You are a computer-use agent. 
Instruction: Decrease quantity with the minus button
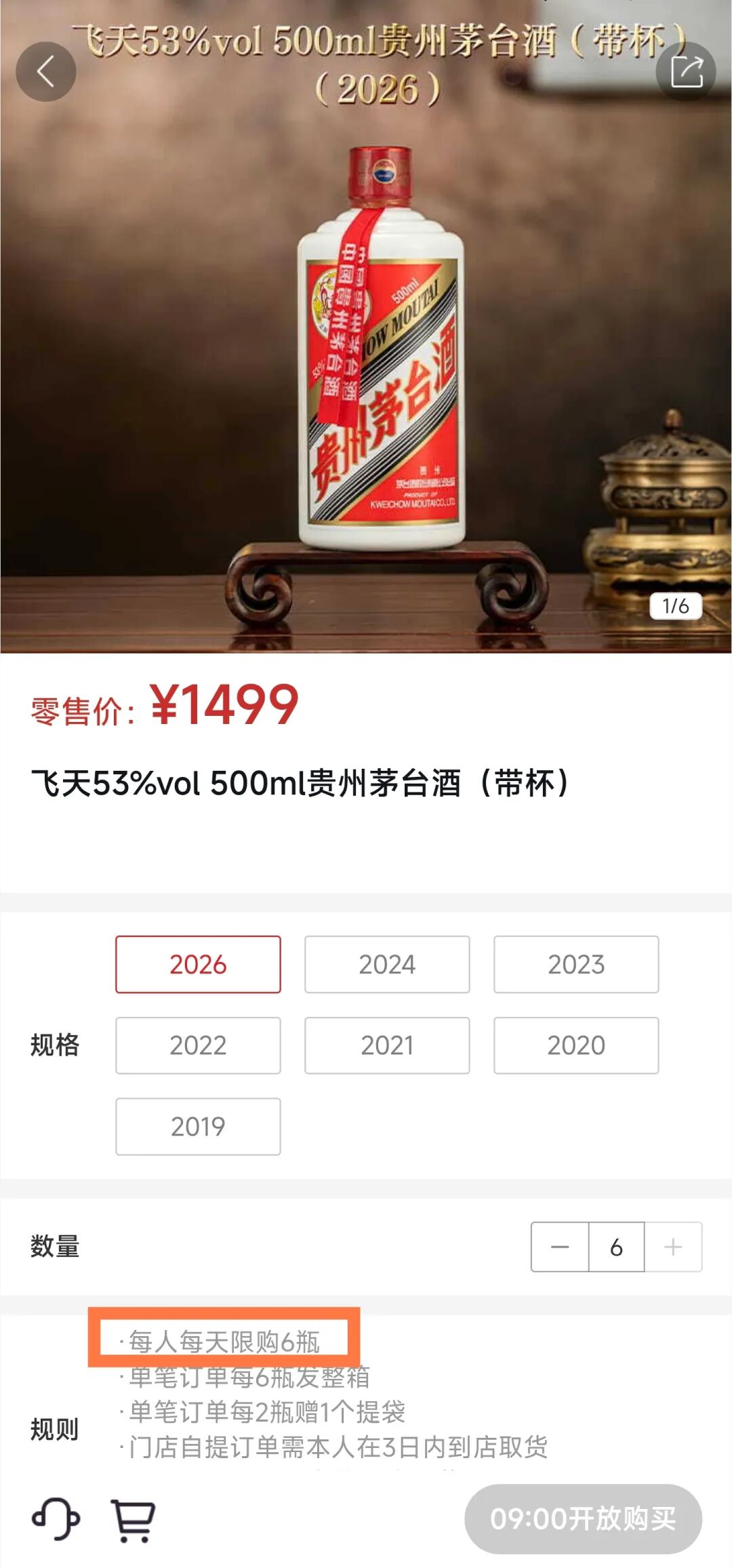coord(560,1247)
